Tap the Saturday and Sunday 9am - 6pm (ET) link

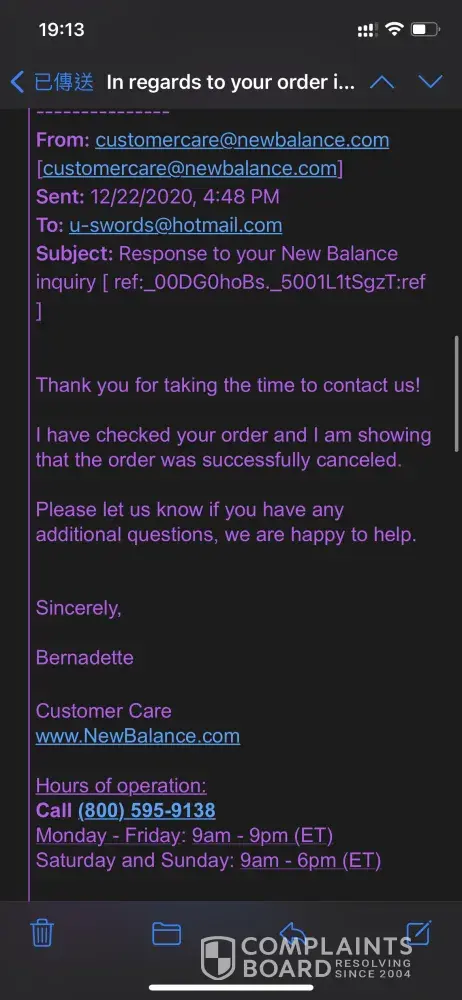[x=310, y=860]
